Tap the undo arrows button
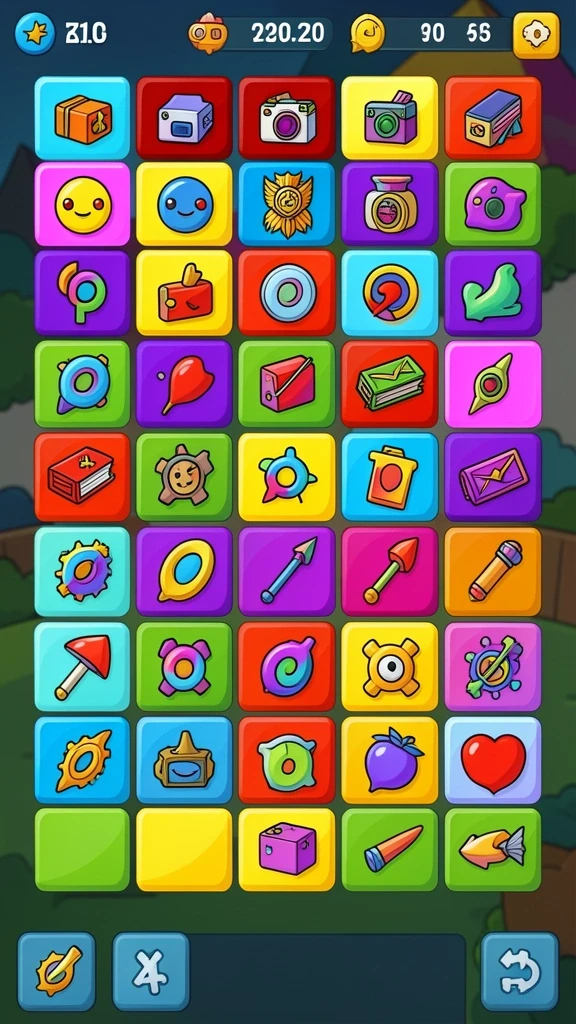 tap(519, 971)
